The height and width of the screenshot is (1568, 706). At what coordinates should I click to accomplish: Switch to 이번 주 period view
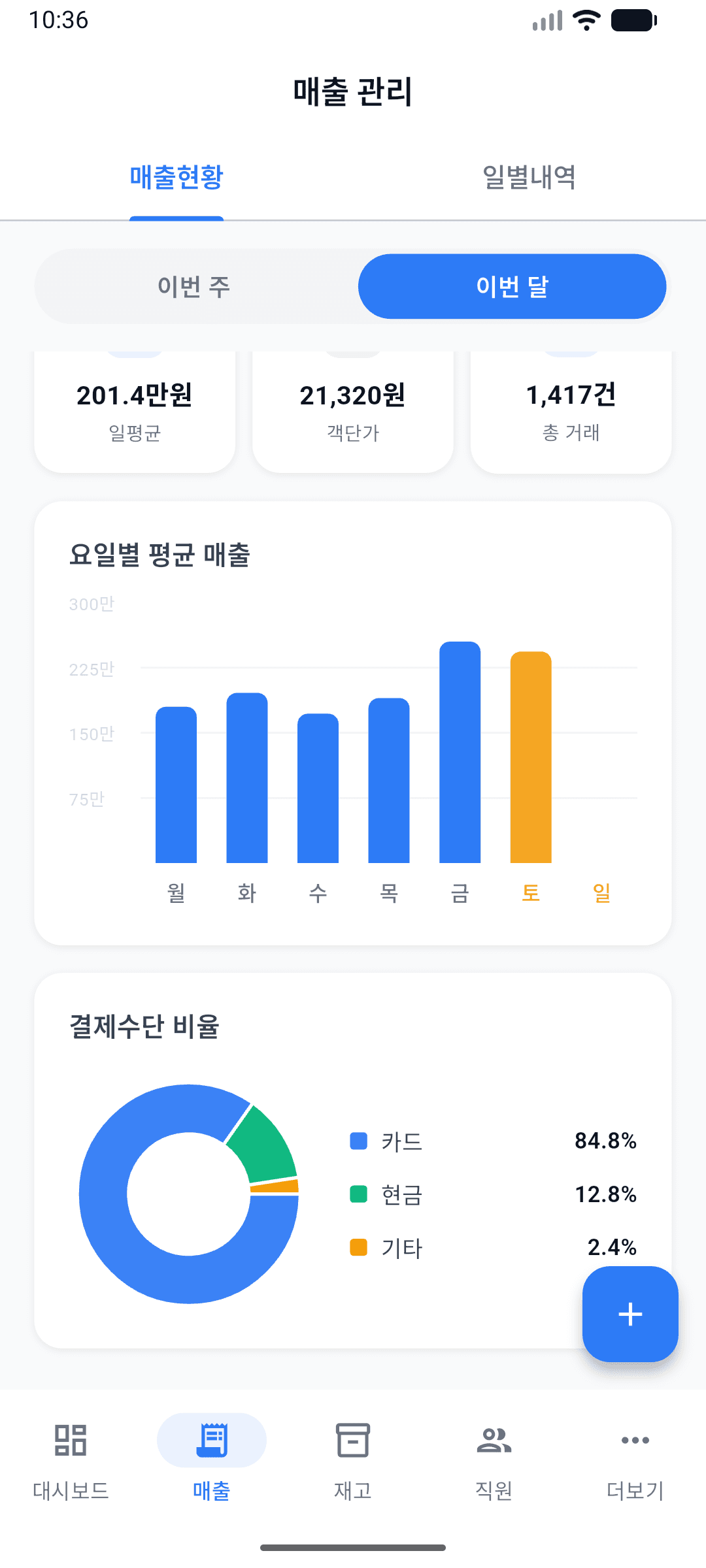pyautogui.click(x=195, y=286)
